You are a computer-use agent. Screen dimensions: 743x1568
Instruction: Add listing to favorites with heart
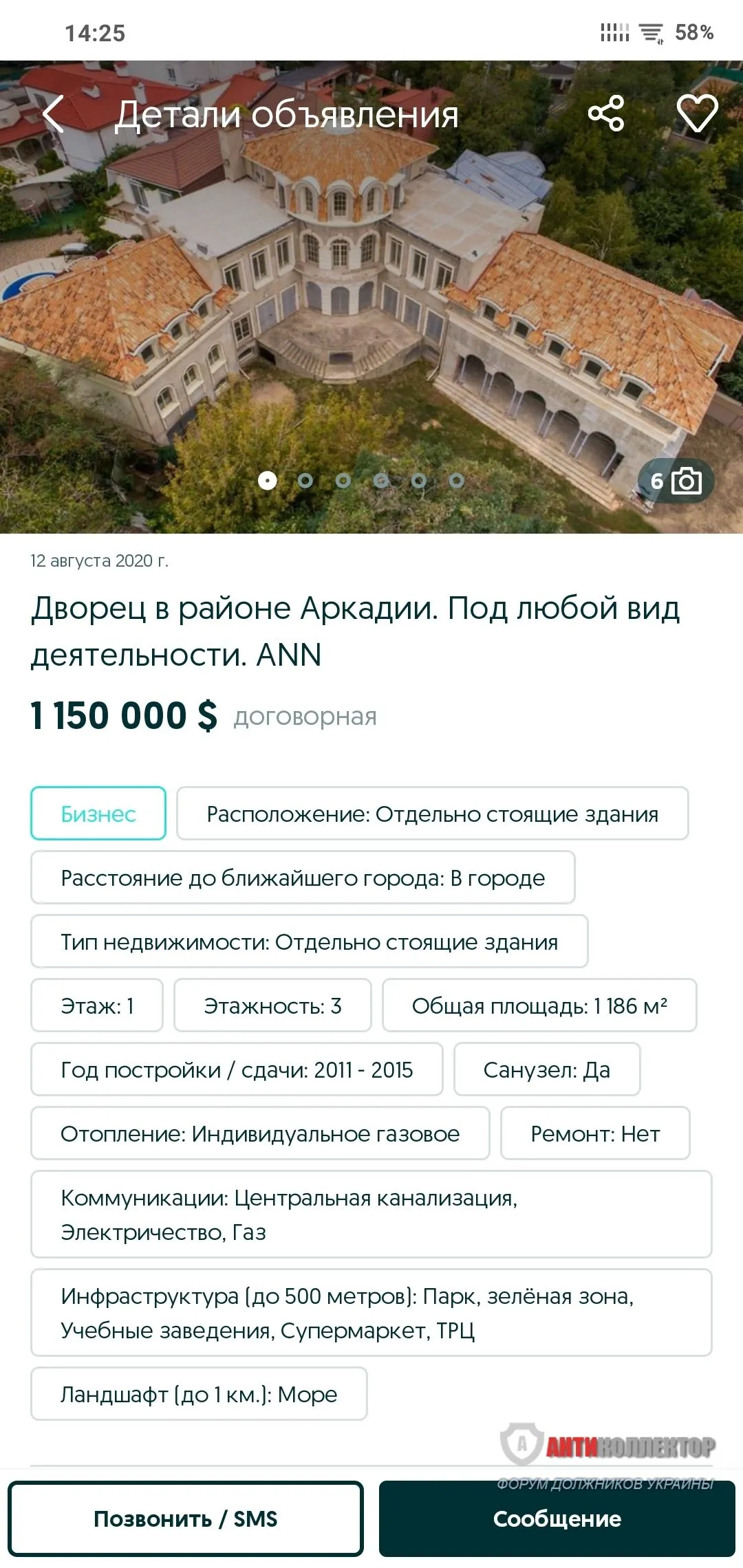(697, 113)
